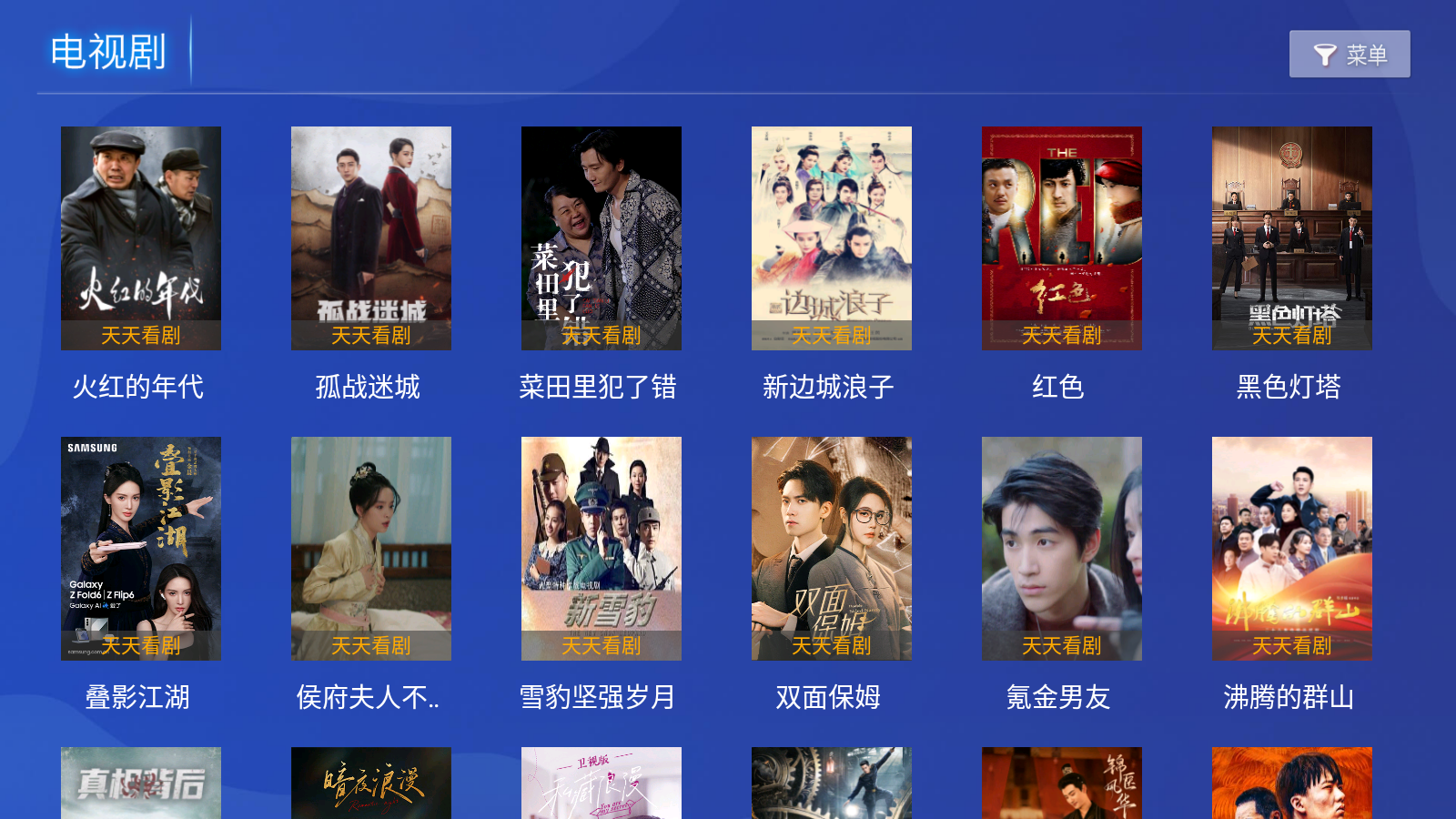View the 沸腾的群山 series

tap(1292, 549)
